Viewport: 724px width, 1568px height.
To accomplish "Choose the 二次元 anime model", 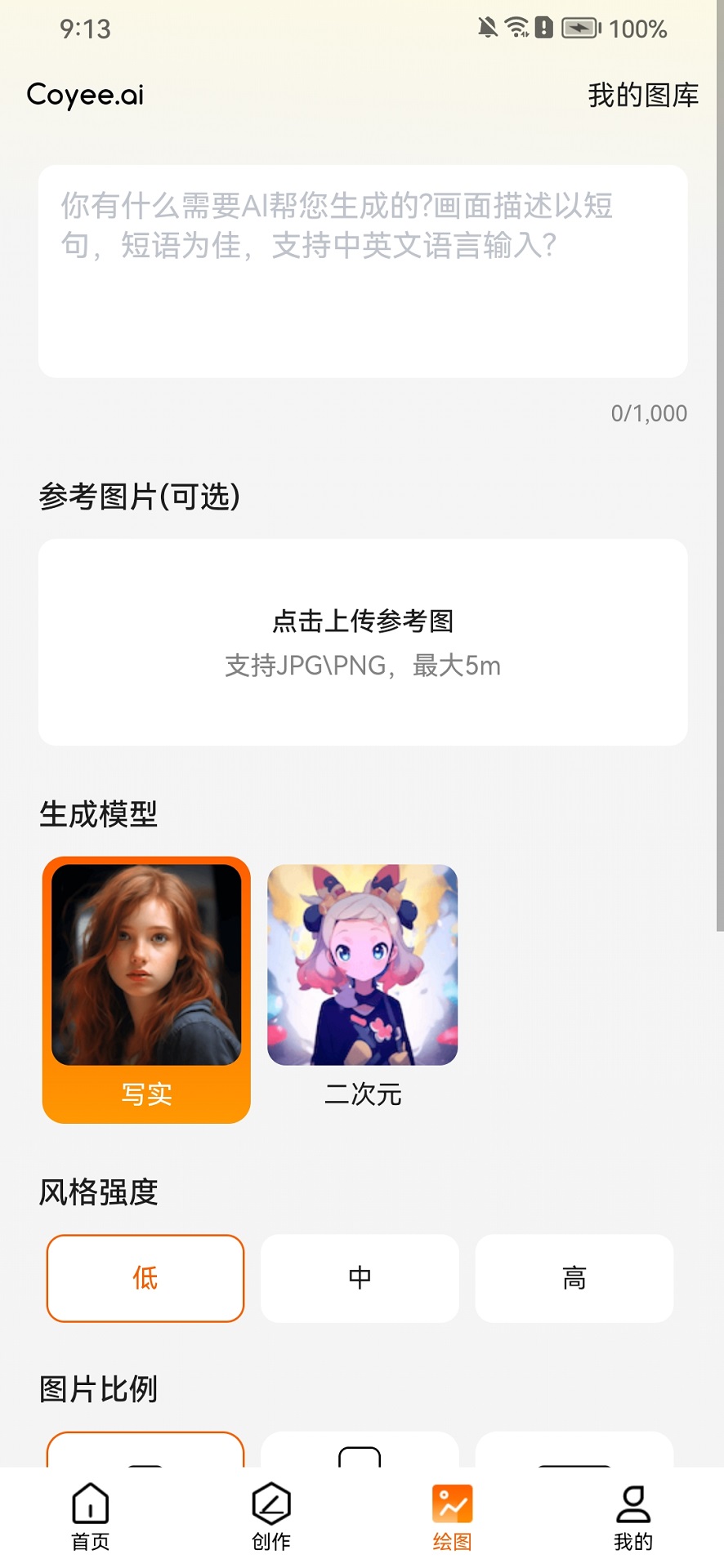I will pos(363,986).
